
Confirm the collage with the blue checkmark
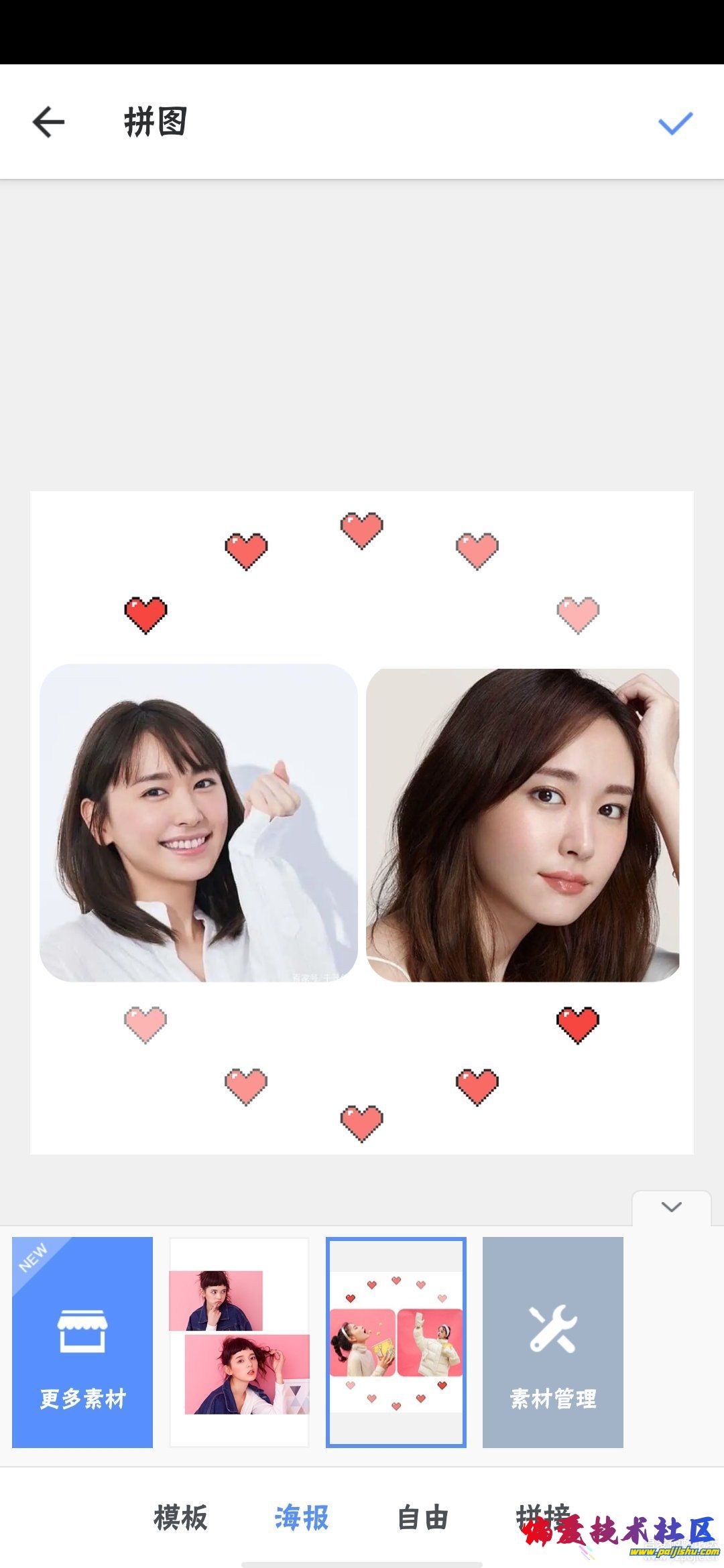pos(674,123)
